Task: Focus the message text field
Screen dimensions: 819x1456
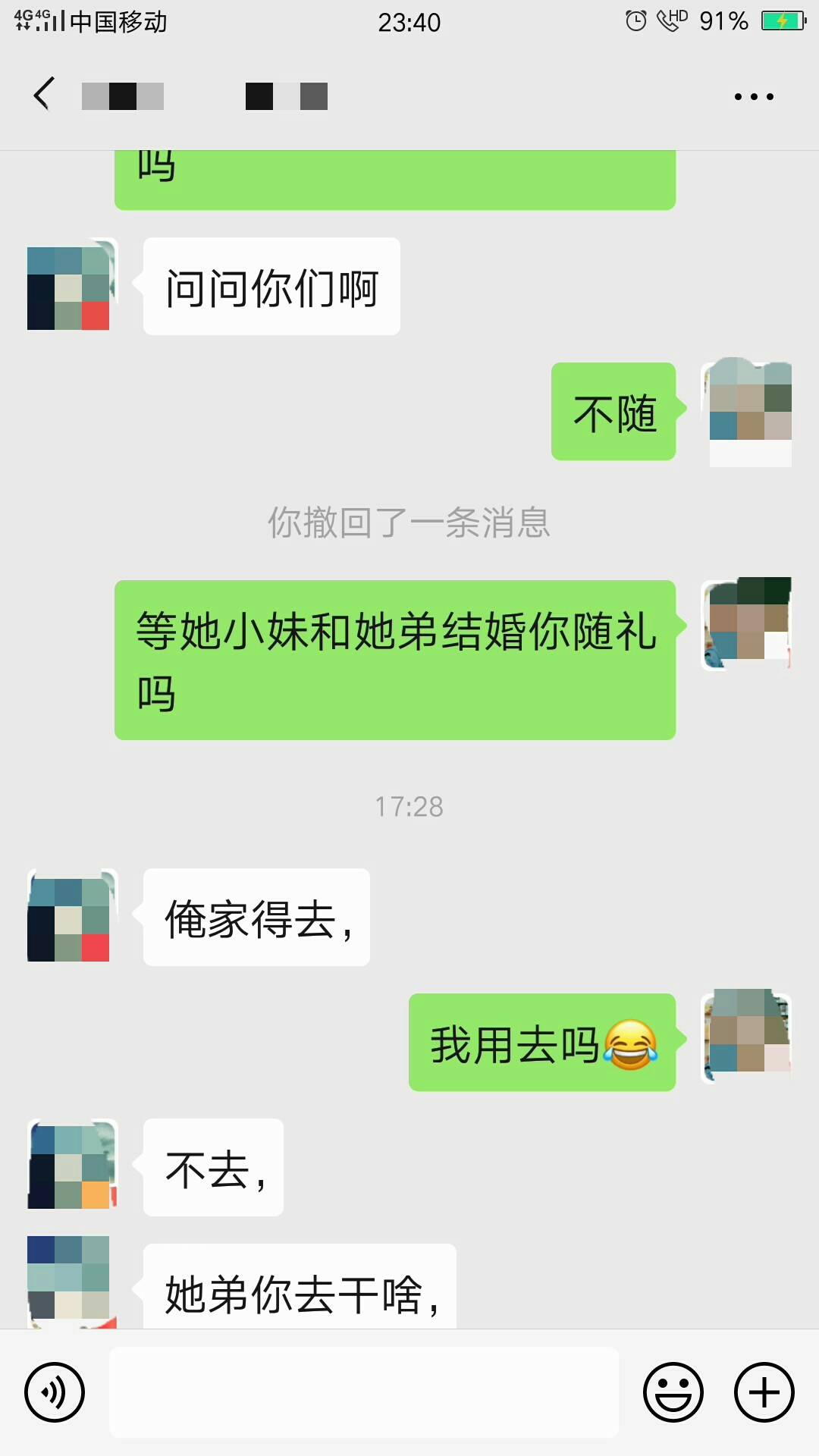Action: click(x=364, y=1392)
